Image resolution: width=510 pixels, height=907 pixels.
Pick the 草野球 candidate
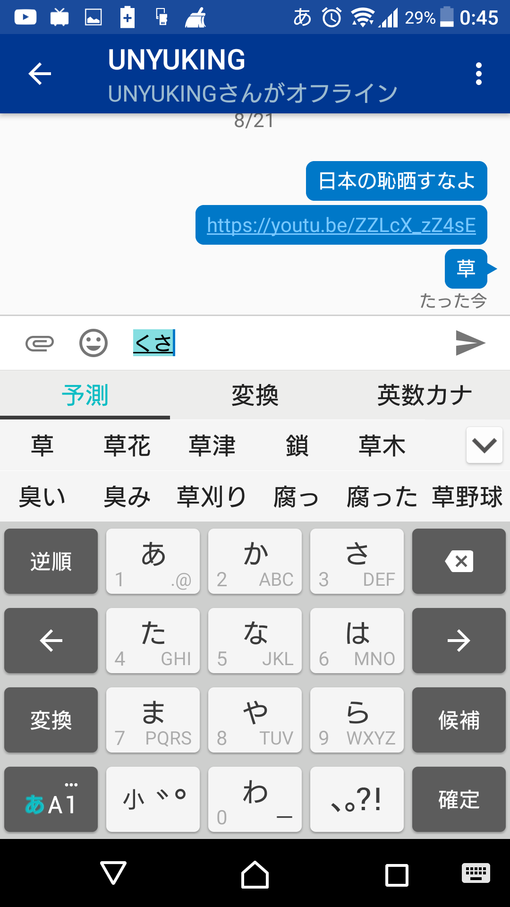467,497
